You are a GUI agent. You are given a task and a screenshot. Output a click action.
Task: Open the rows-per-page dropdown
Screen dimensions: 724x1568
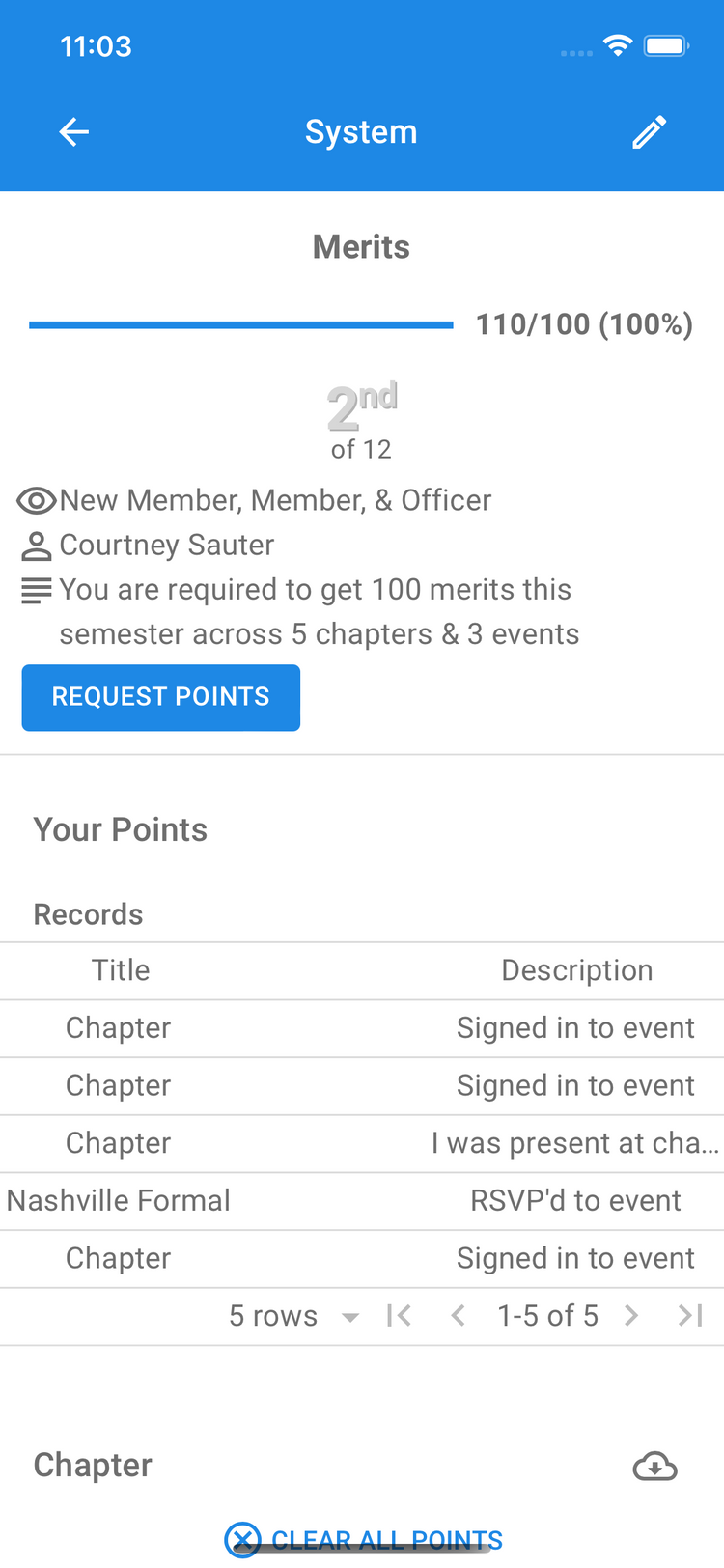(x=350, y=1317)
